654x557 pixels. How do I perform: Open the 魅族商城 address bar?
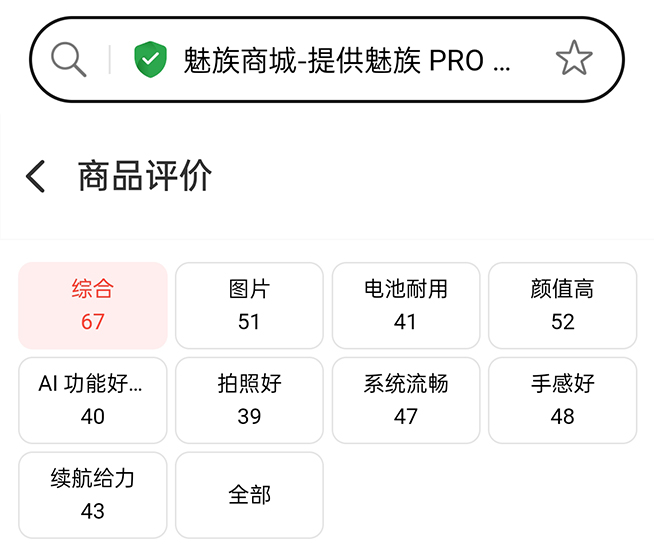pos(346,60)
